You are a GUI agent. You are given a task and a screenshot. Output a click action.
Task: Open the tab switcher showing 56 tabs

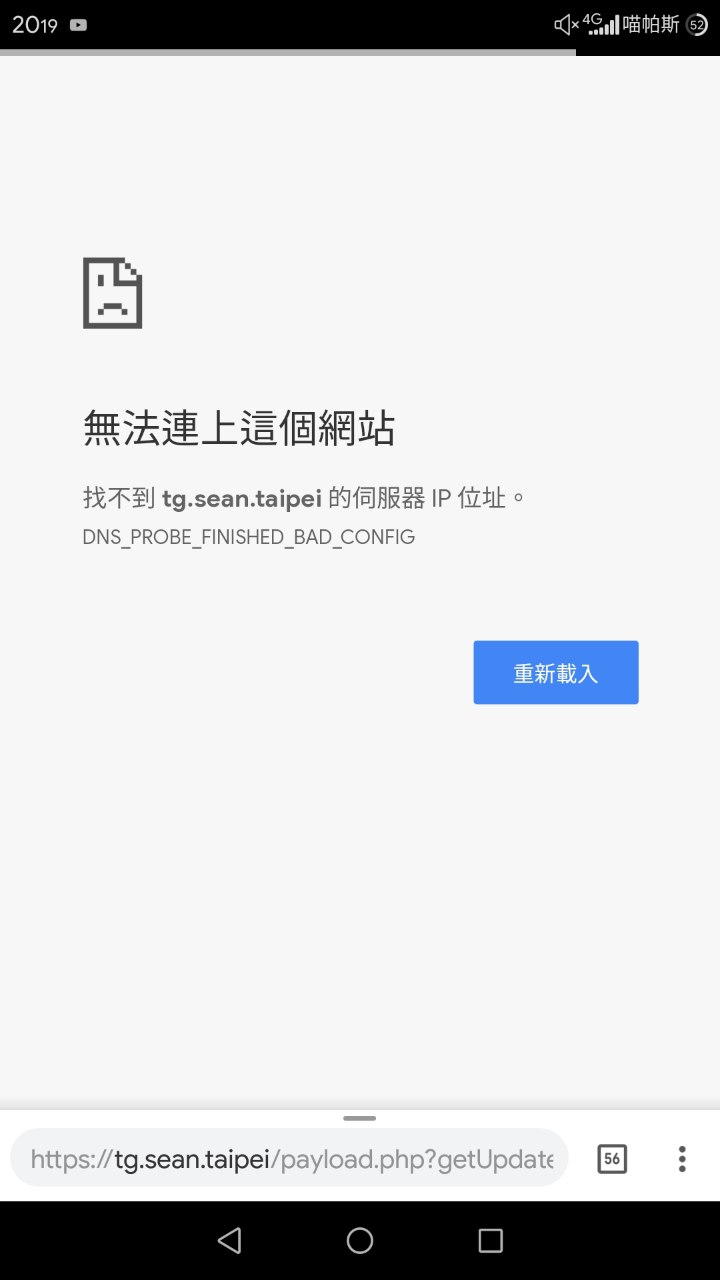612,1159
